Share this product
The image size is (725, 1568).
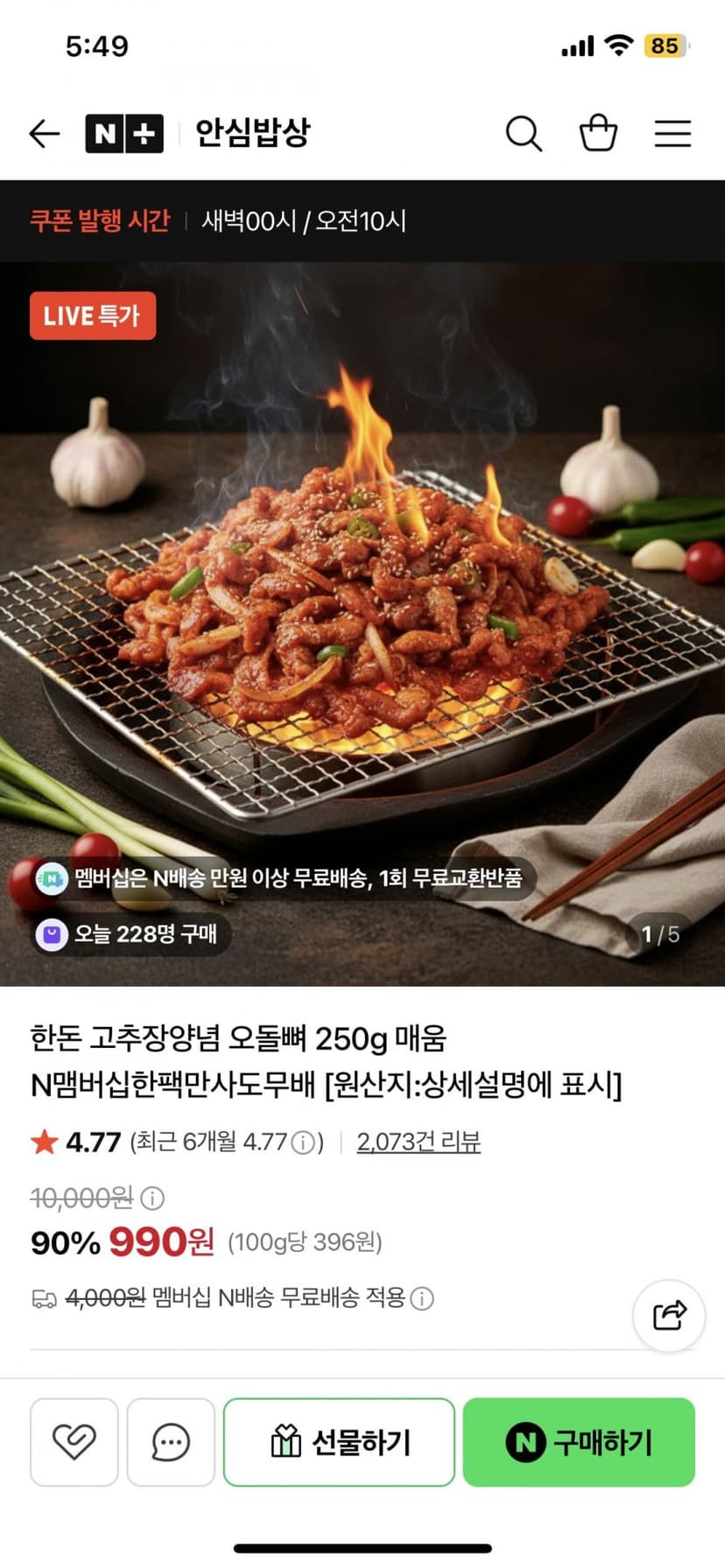(x=669, y=1315)
